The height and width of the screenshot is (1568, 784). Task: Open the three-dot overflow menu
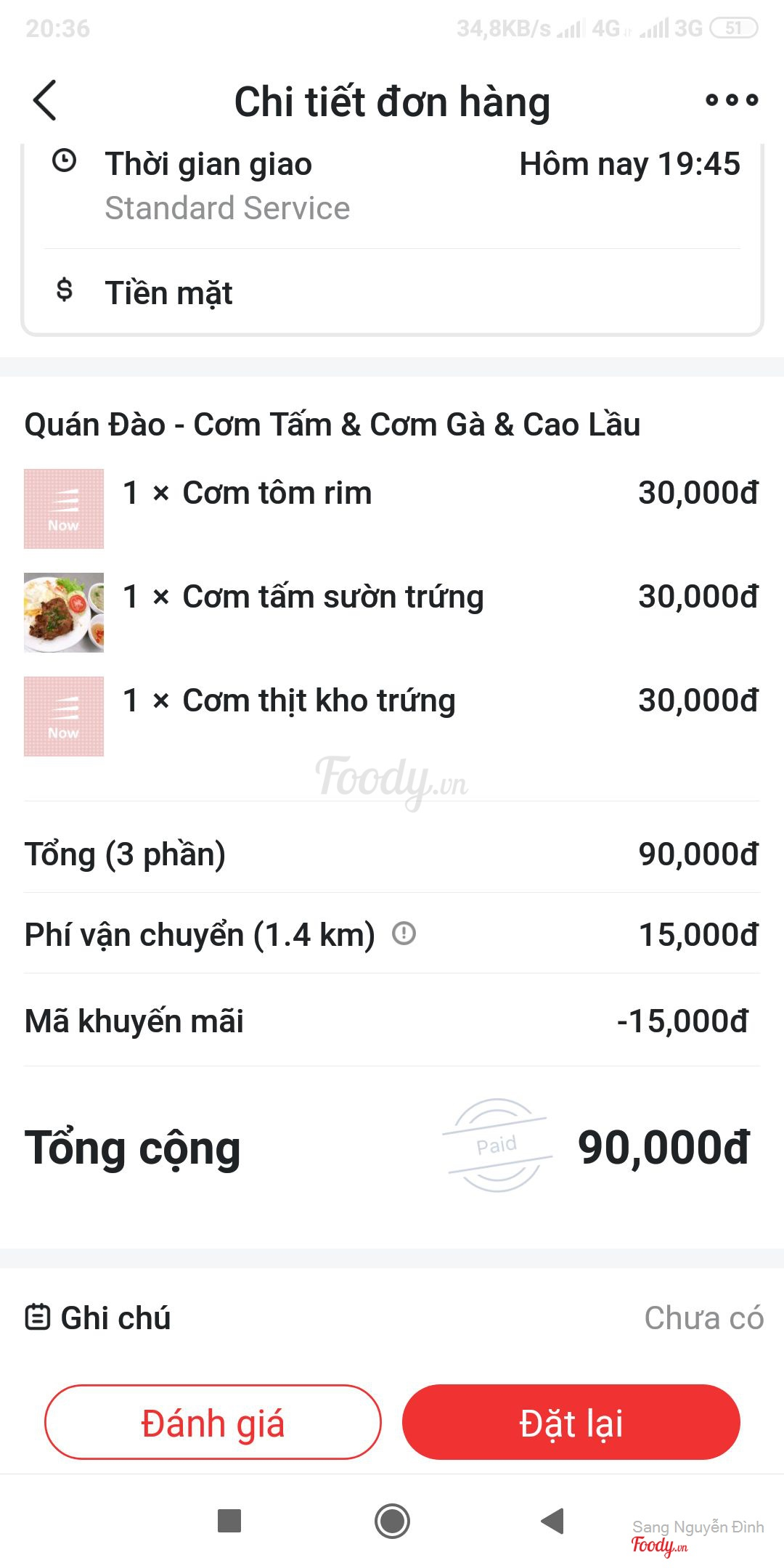click(731, 100)
